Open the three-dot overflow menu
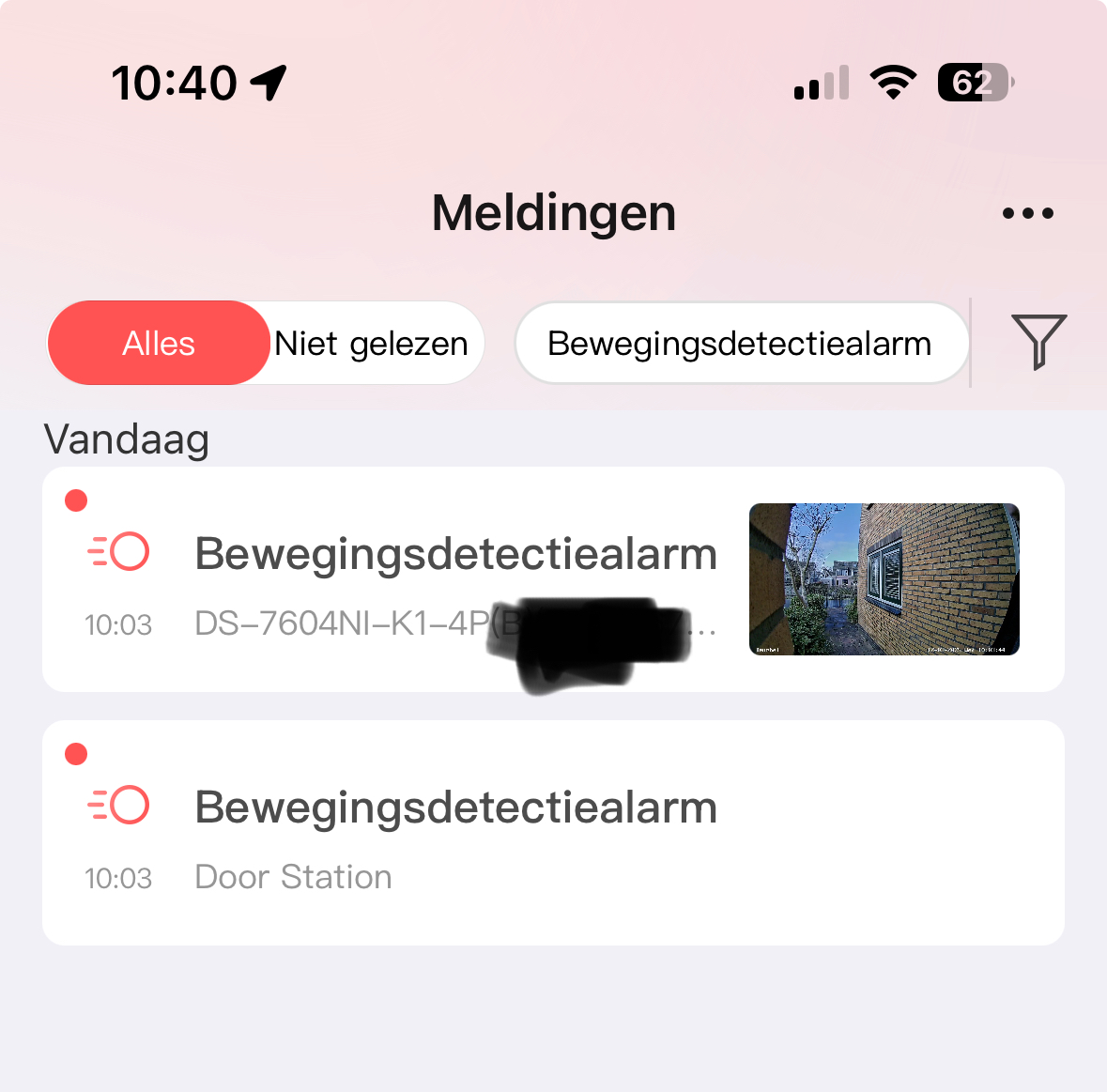Screen dimensions: 1107x1092 tap(1027, 214)
